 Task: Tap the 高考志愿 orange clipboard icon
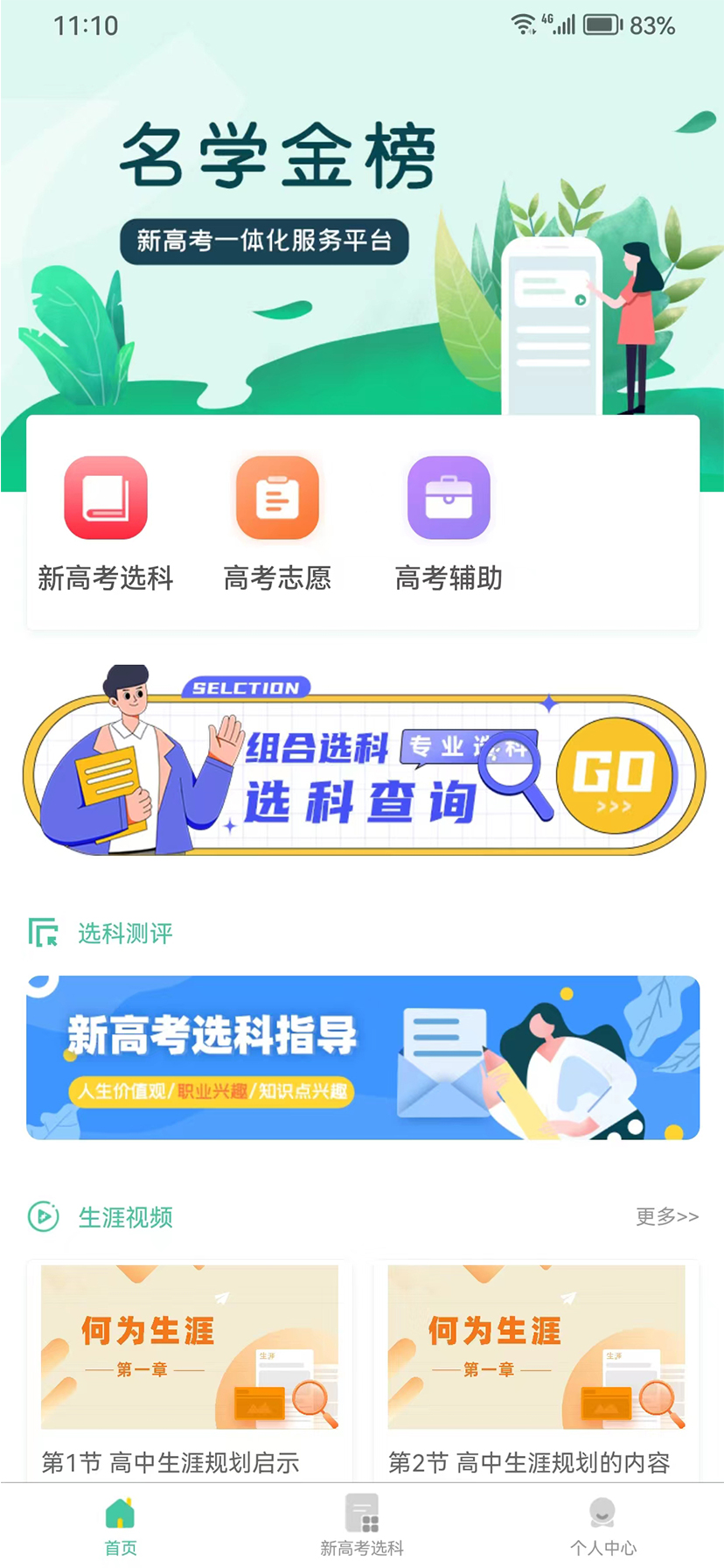[x=276, y=499]
